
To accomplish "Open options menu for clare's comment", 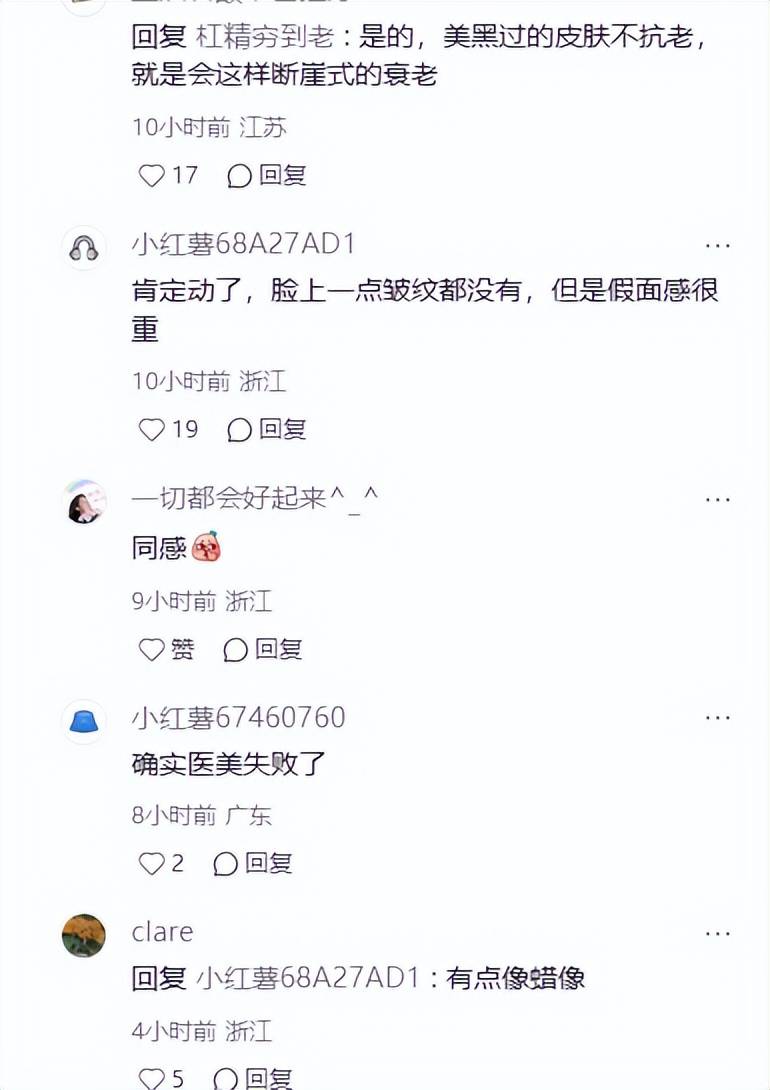I will click(718, 933).
